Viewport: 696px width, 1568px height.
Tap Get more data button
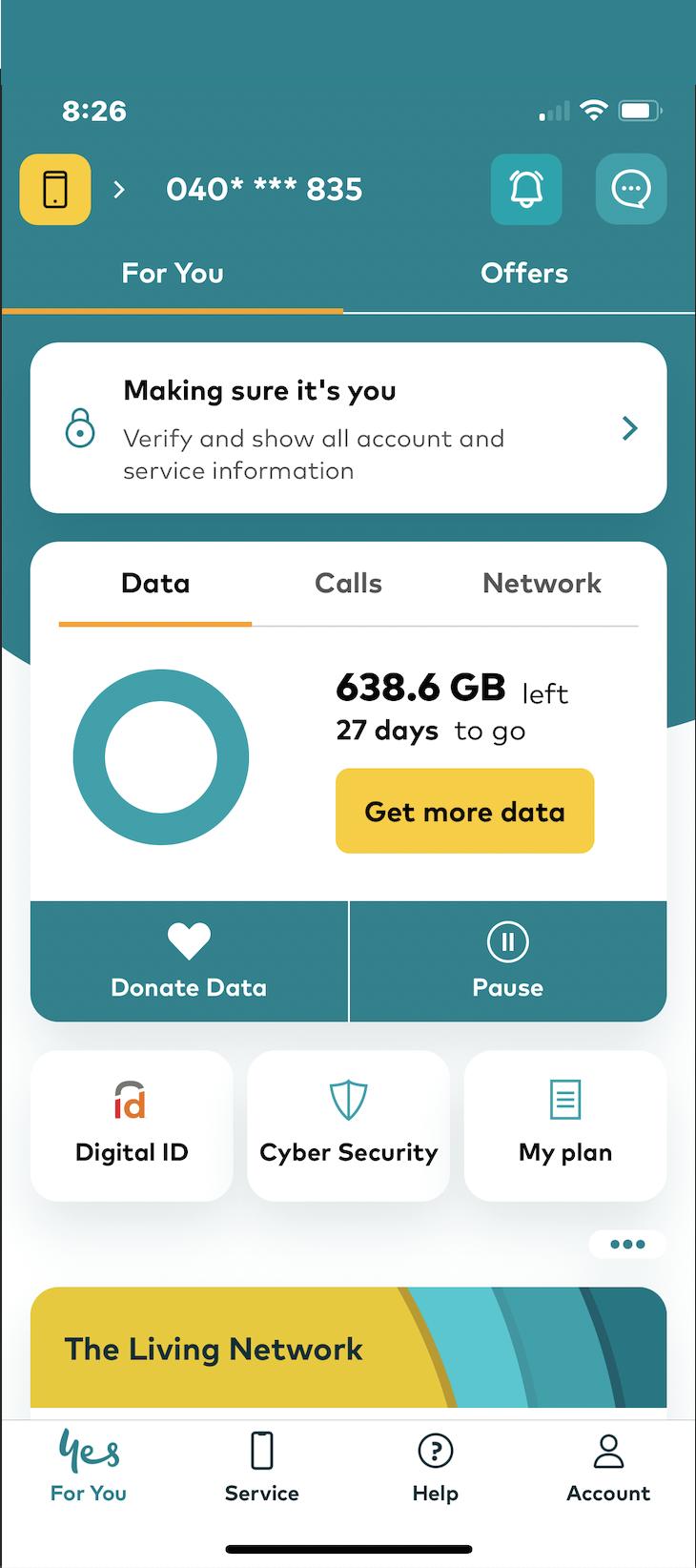point(464,811)
